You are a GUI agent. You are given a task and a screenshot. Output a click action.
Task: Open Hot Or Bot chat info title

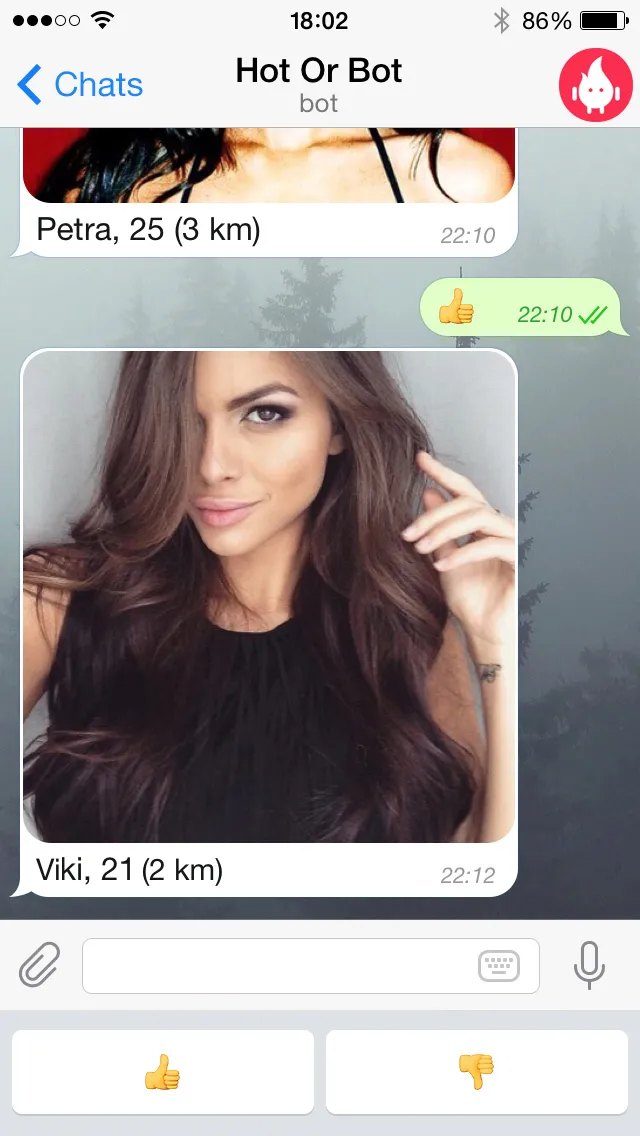point(319,71)
